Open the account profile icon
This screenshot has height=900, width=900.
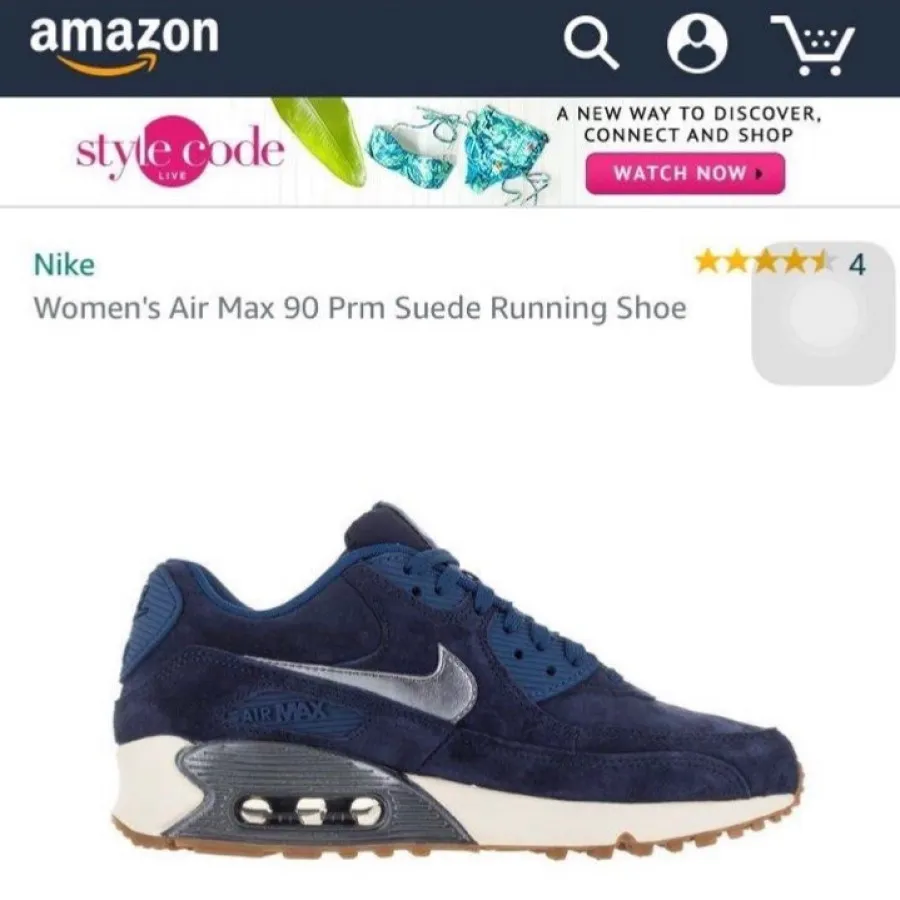697,44
